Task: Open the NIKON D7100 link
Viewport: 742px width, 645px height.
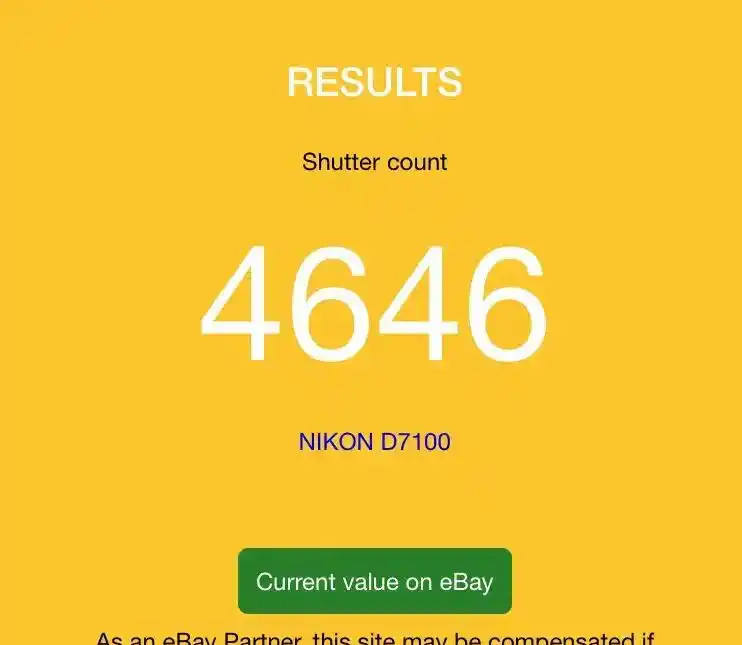Action: coord(374,441)
